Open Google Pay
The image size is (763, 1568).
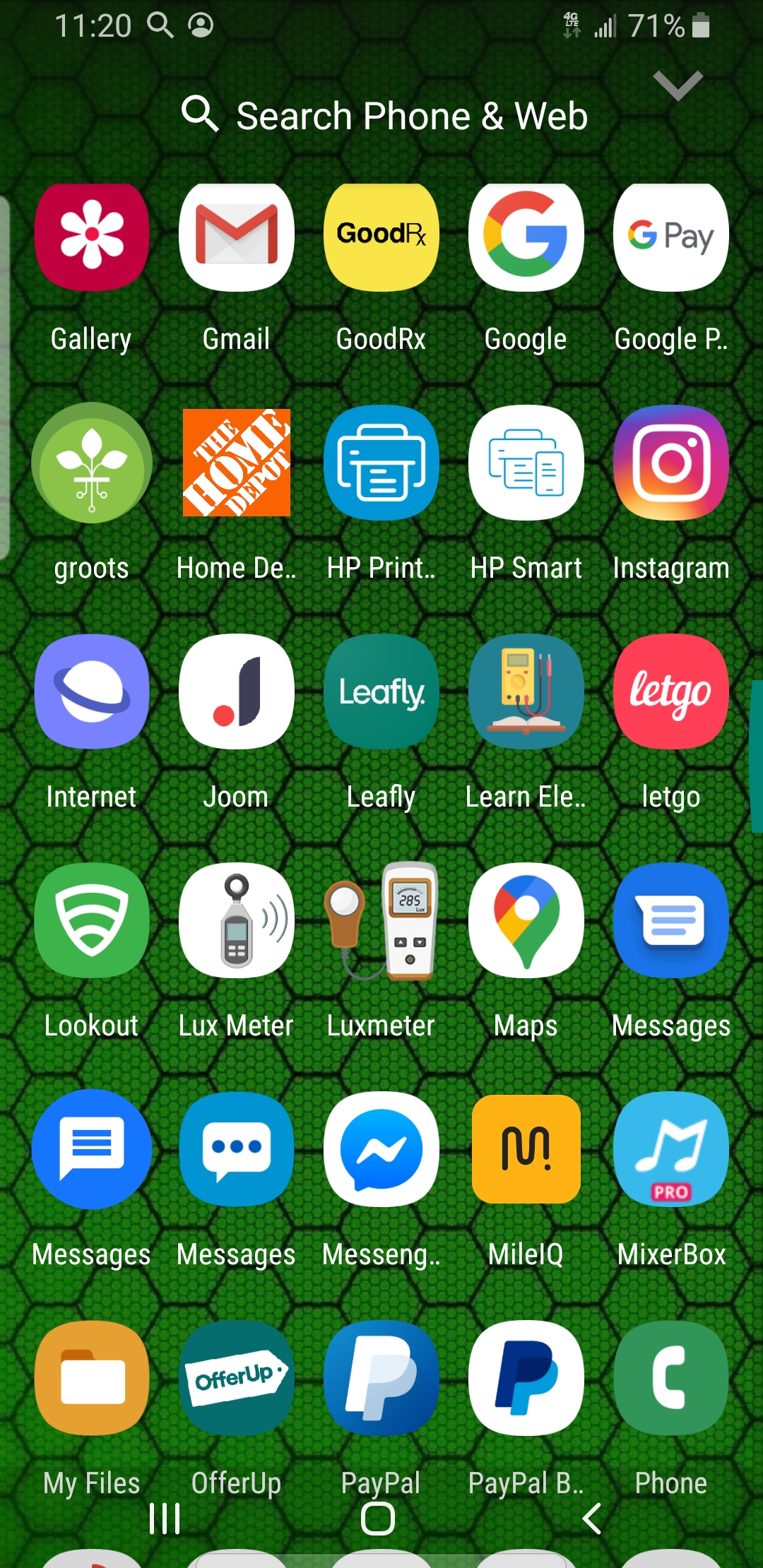(x=670, y=238)
